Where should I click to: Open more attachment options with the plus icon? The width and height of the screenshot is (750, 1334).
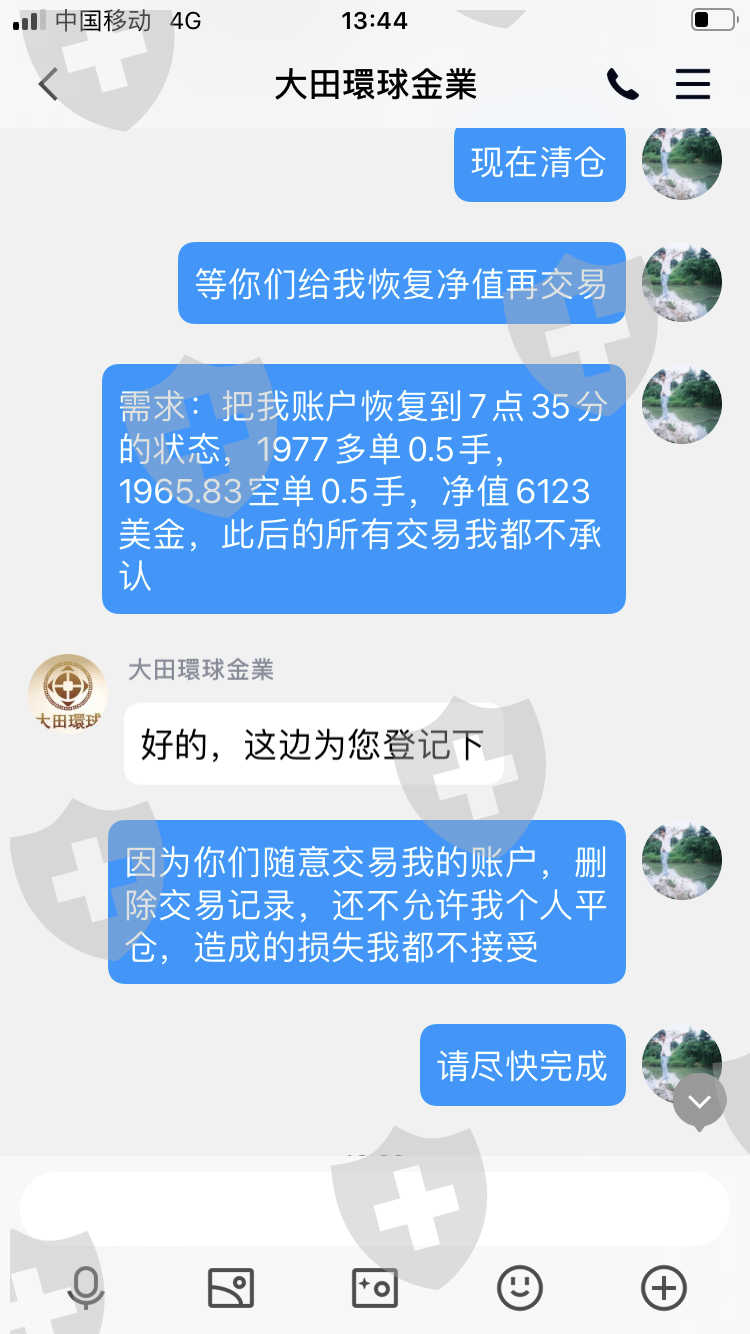(x=664, y=1287)
